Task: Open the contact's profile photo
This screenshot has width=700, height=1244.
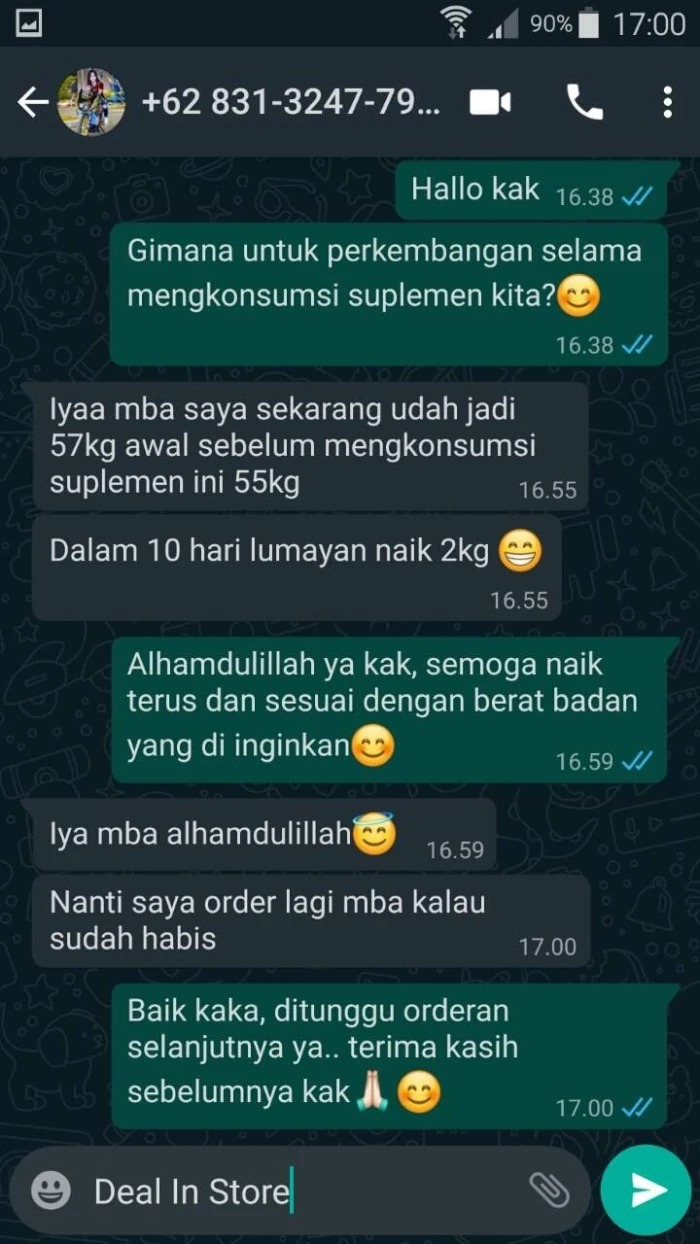Action: point(91,102)
